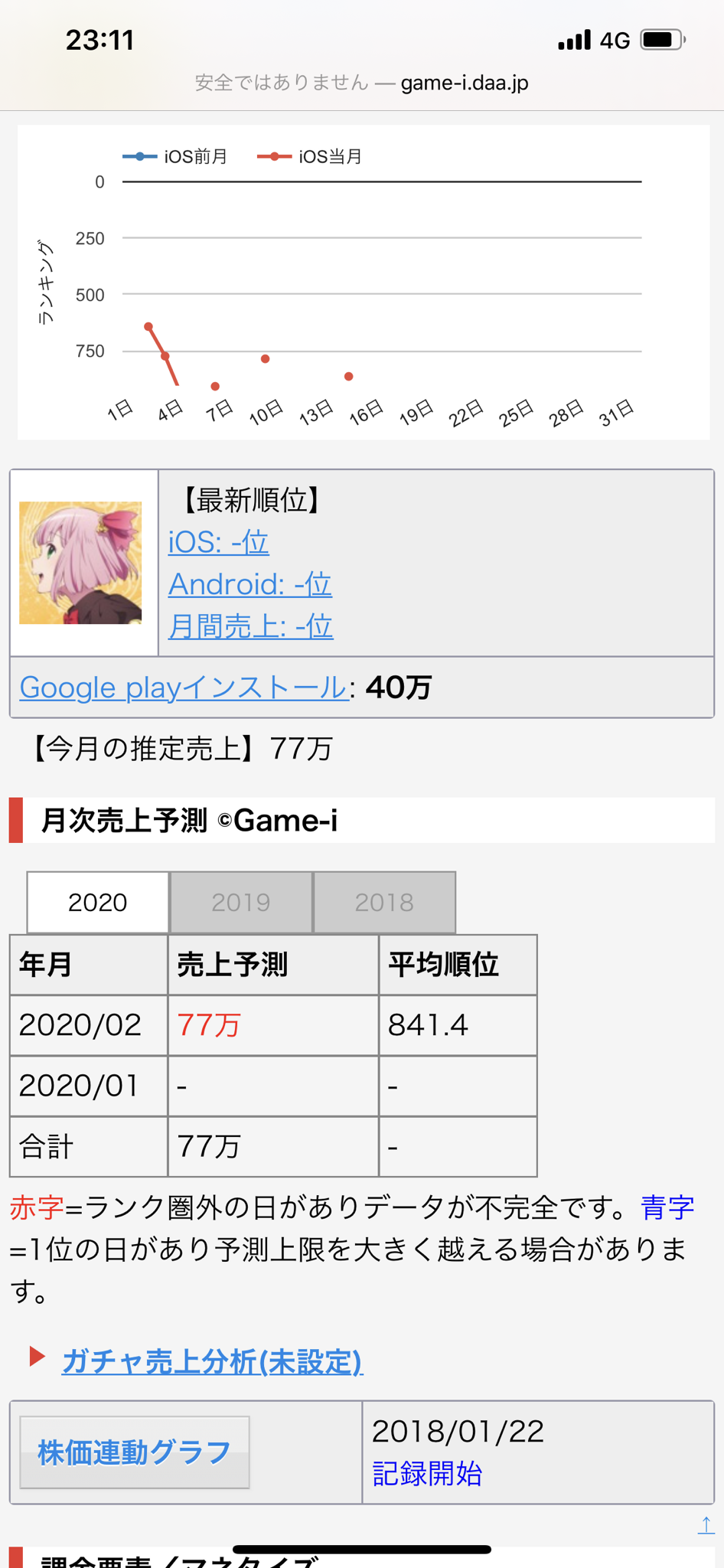Jump to top with the arrow link
The image size is (724, 1568).
706,1525
